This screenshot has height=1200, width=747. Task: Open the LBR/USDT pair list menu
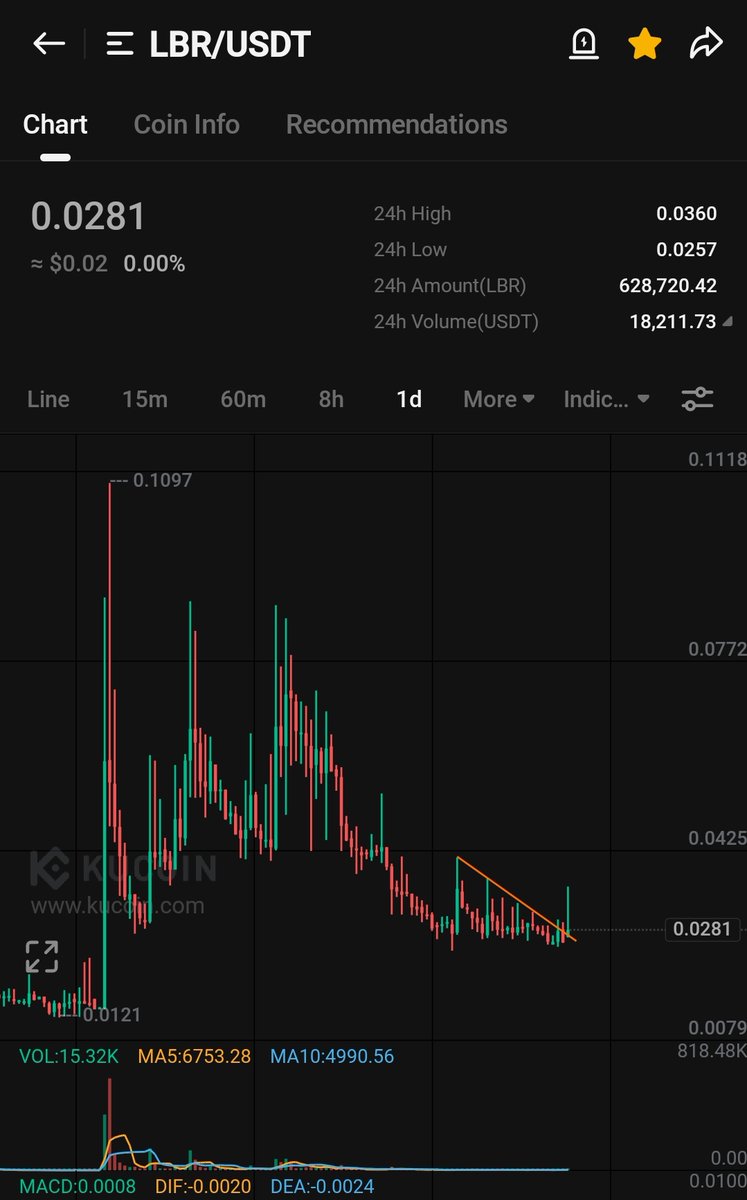click(x=120, y=44)
